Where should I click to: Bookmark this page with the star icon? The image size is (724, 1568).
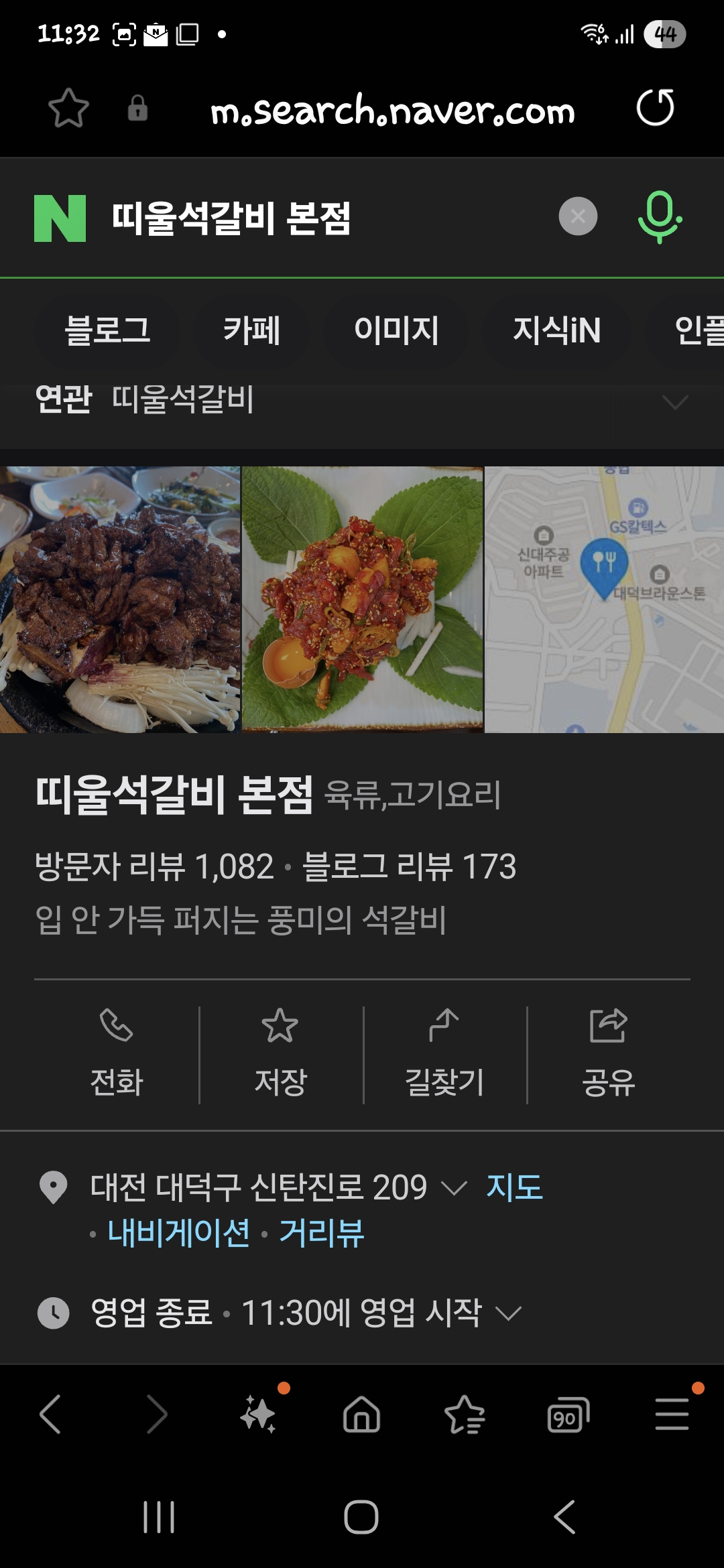pos(68,108)
